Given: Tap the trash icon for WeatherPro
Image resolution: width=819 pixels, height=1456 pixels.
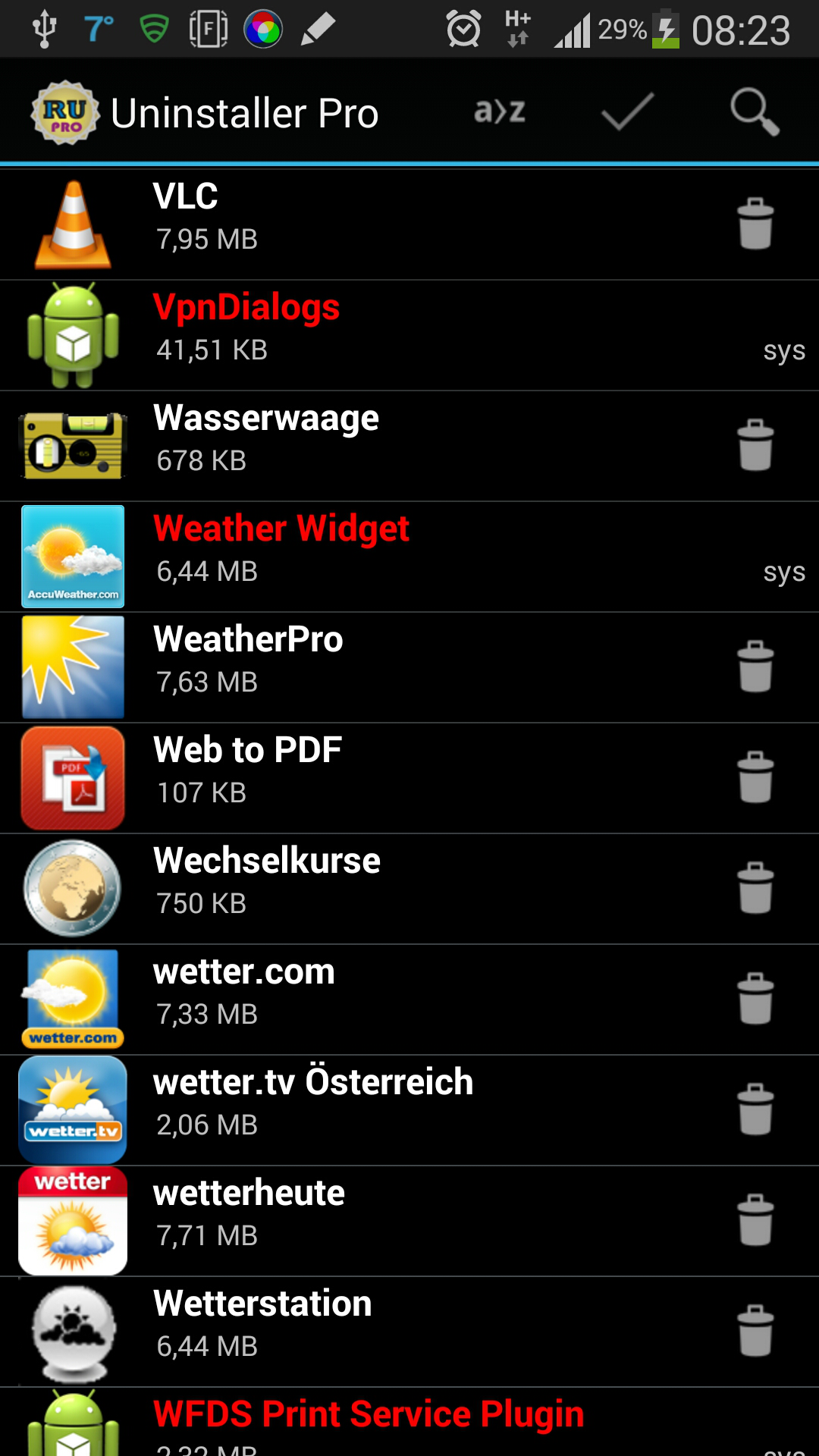Looking at the screenshot, I should (x=755, y=667).
